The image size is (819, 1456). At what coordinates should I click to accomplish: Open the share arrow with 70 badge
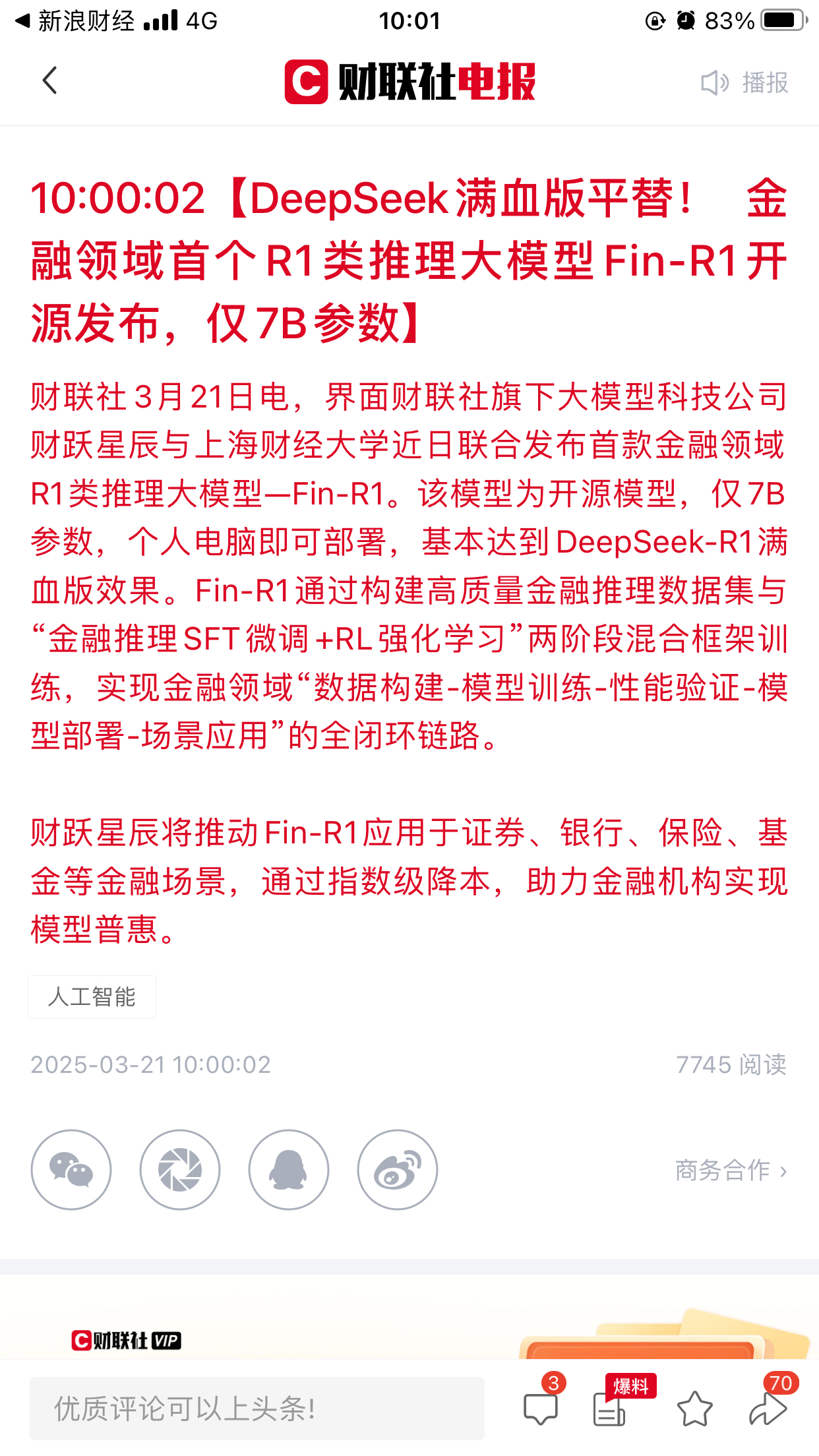(768, 1409)
